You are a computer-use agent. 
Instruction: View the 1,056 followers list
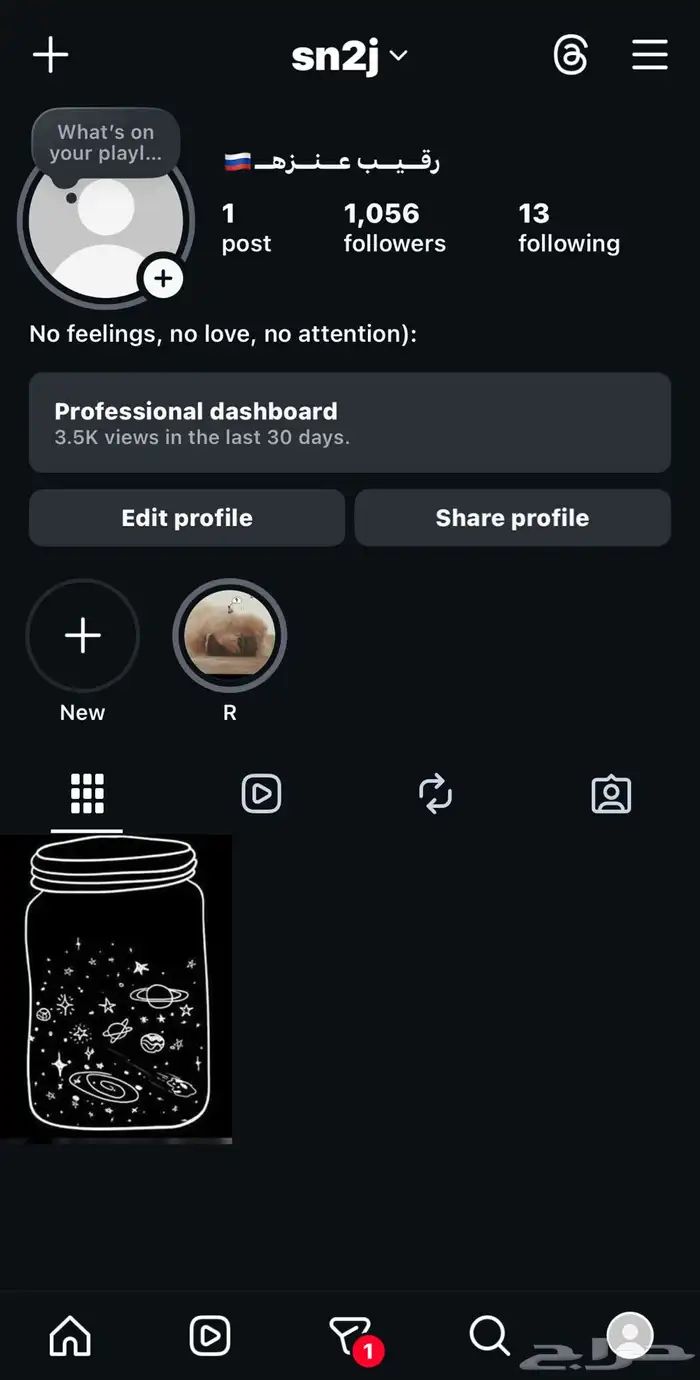tap(394, 227)
